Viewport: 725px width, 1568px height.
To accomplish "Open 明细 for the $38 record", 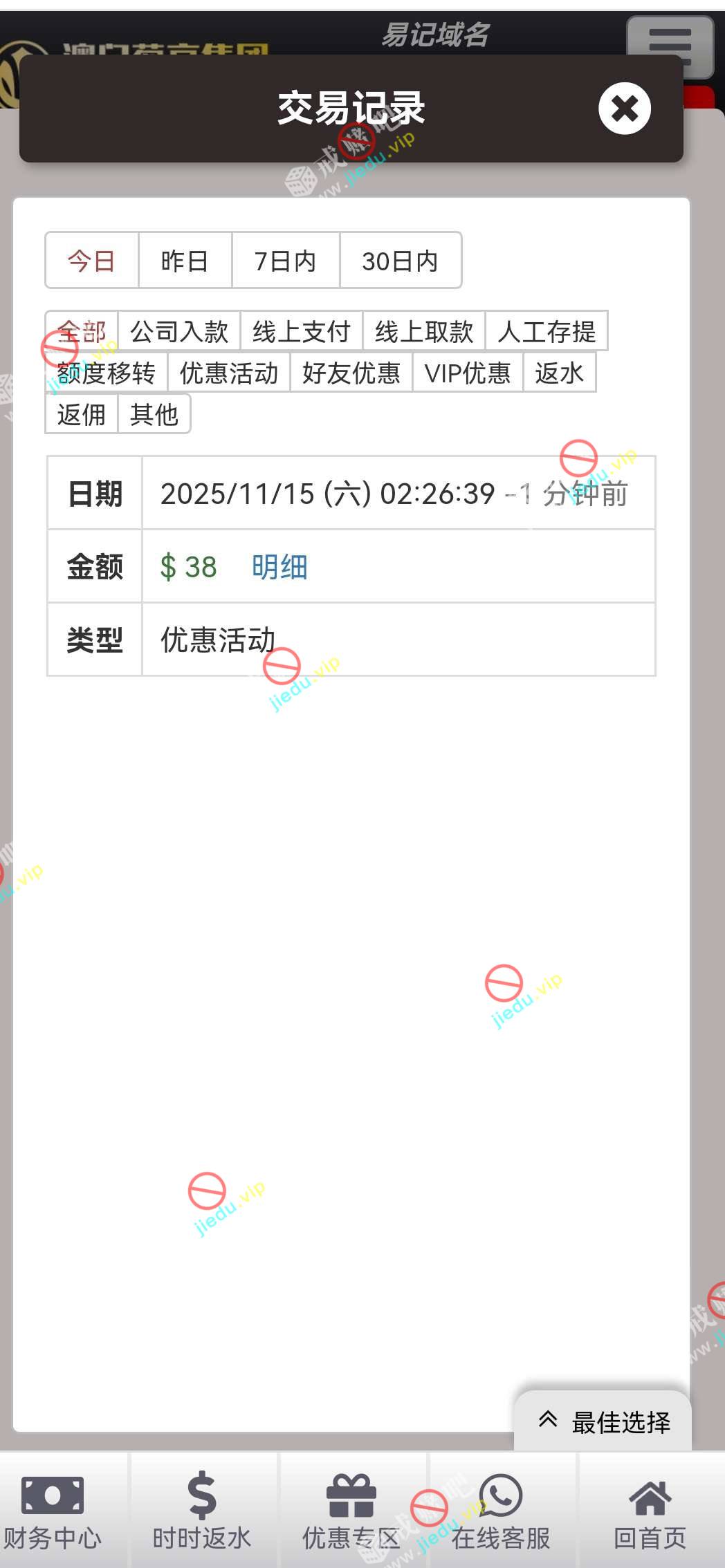I will (x=279, y=567).
